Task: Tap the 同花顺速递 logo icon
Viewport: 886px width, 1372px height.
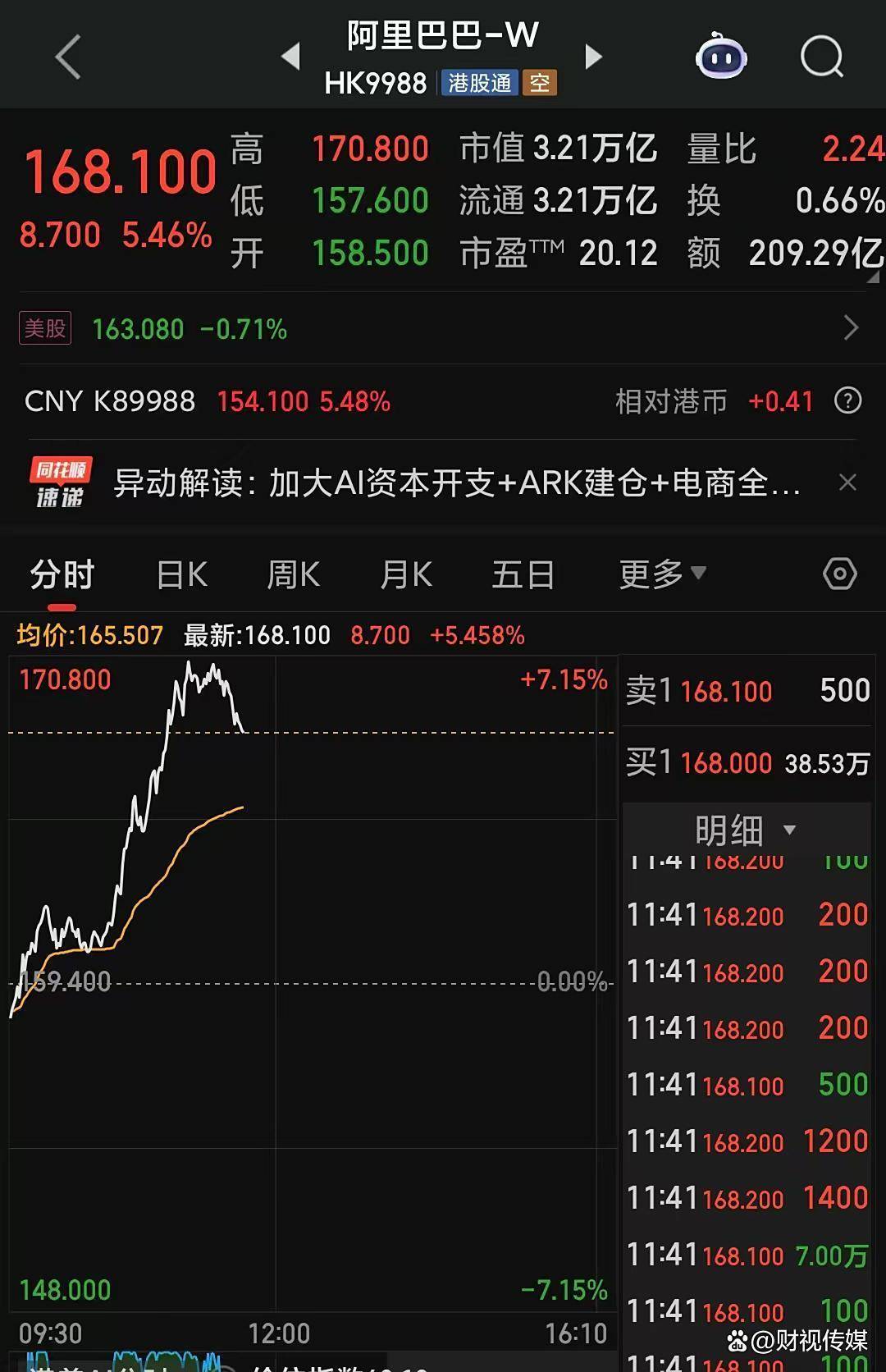Action: (59, 482)
